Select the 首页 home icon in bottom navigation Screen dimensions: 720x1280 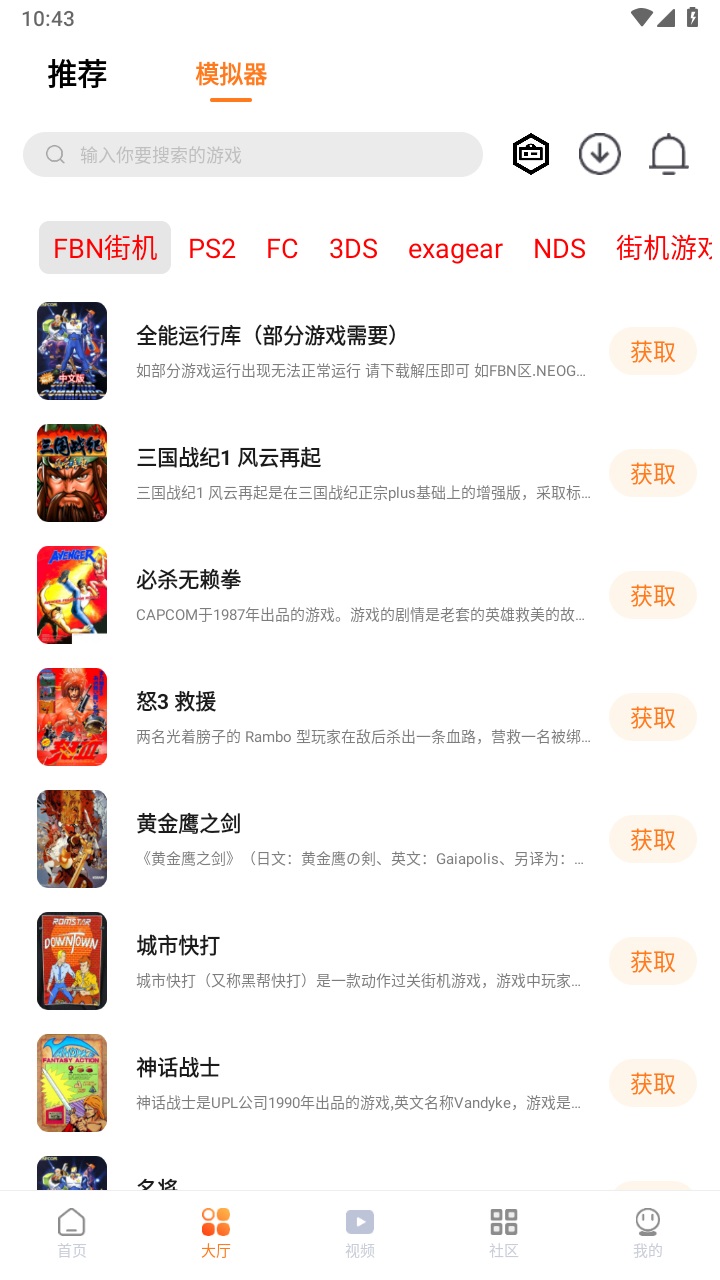71,1230
